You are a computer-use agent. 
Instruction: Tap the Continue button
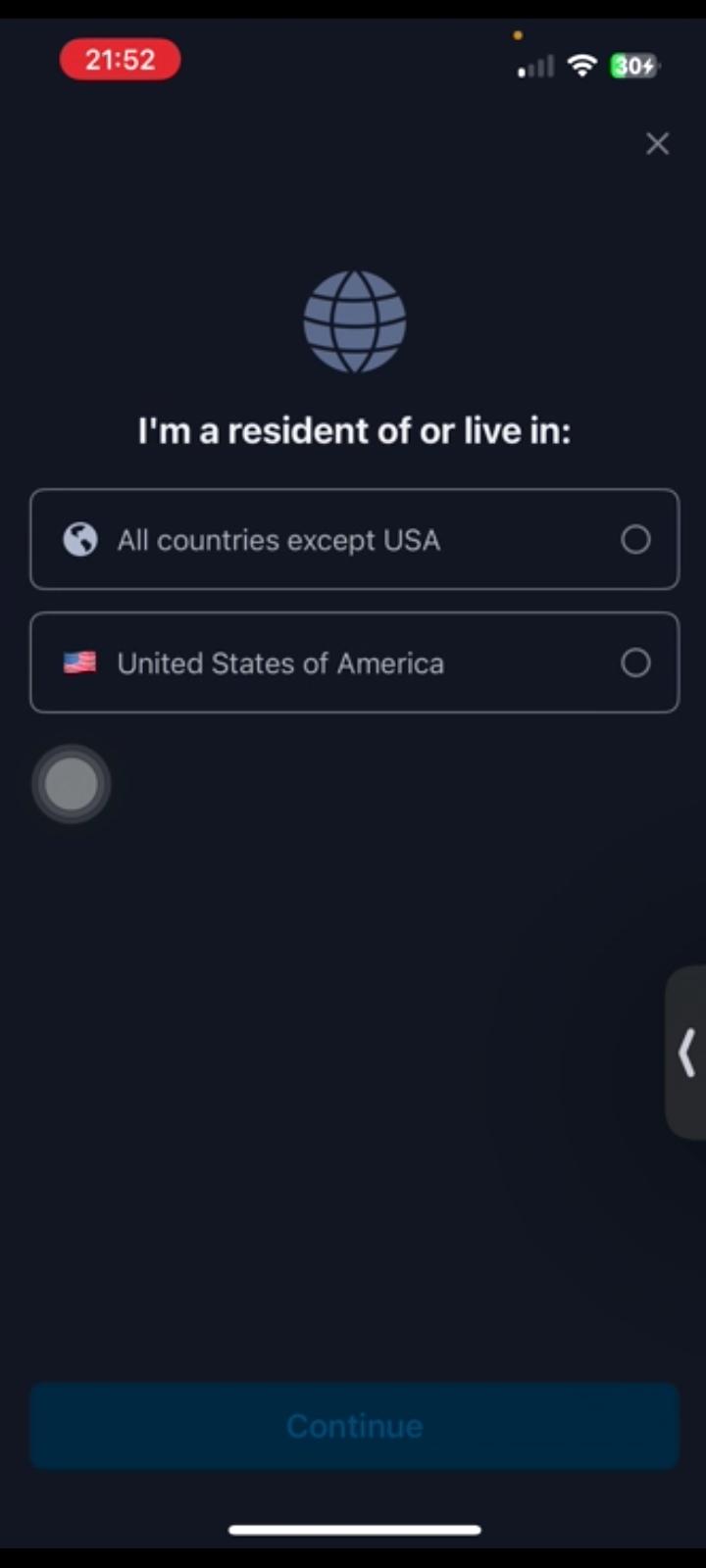click(x=354, y=1426)
